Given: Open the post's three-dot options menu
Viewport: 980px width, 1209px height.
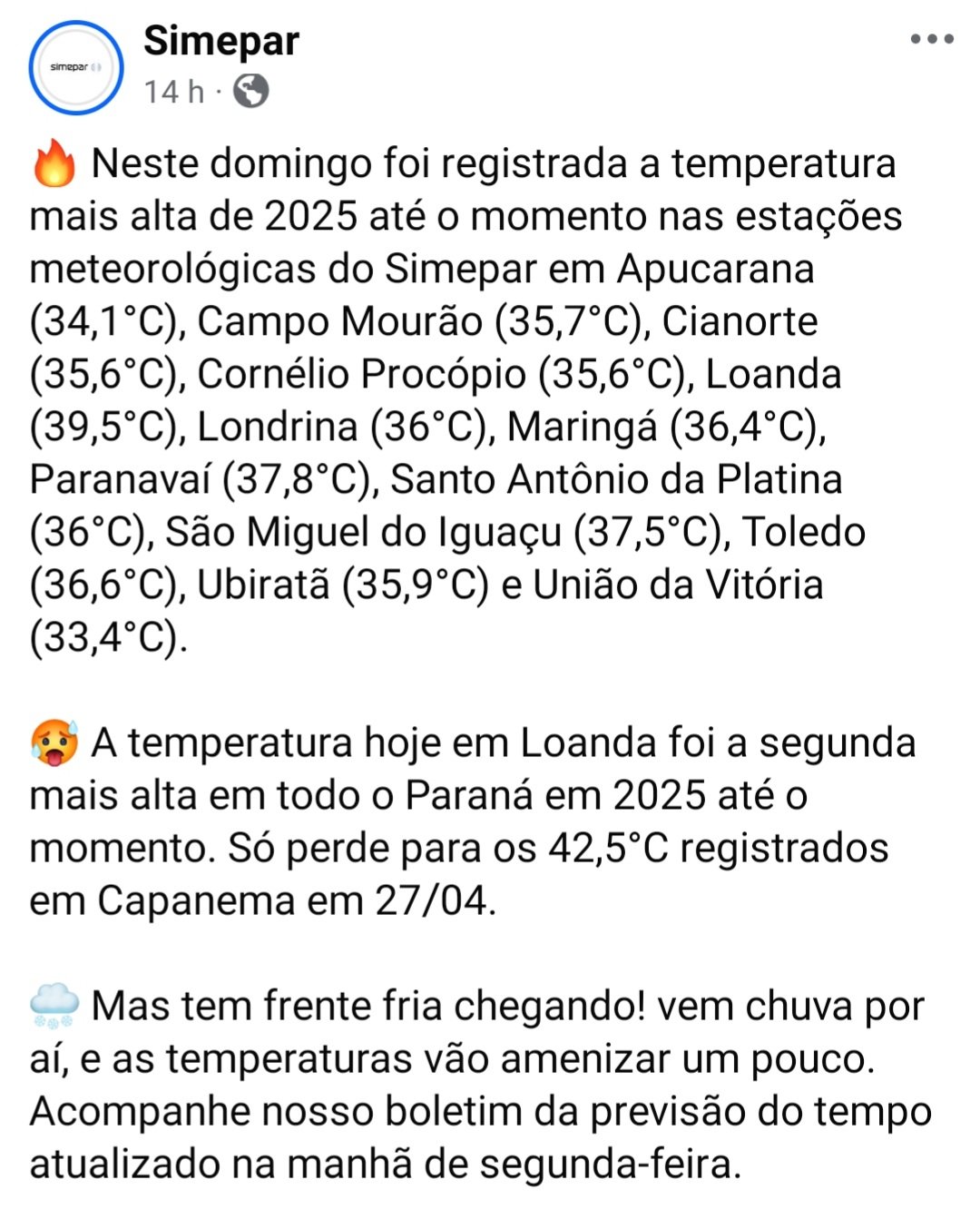Looking at the screenshot, I should tap(932, 39).
